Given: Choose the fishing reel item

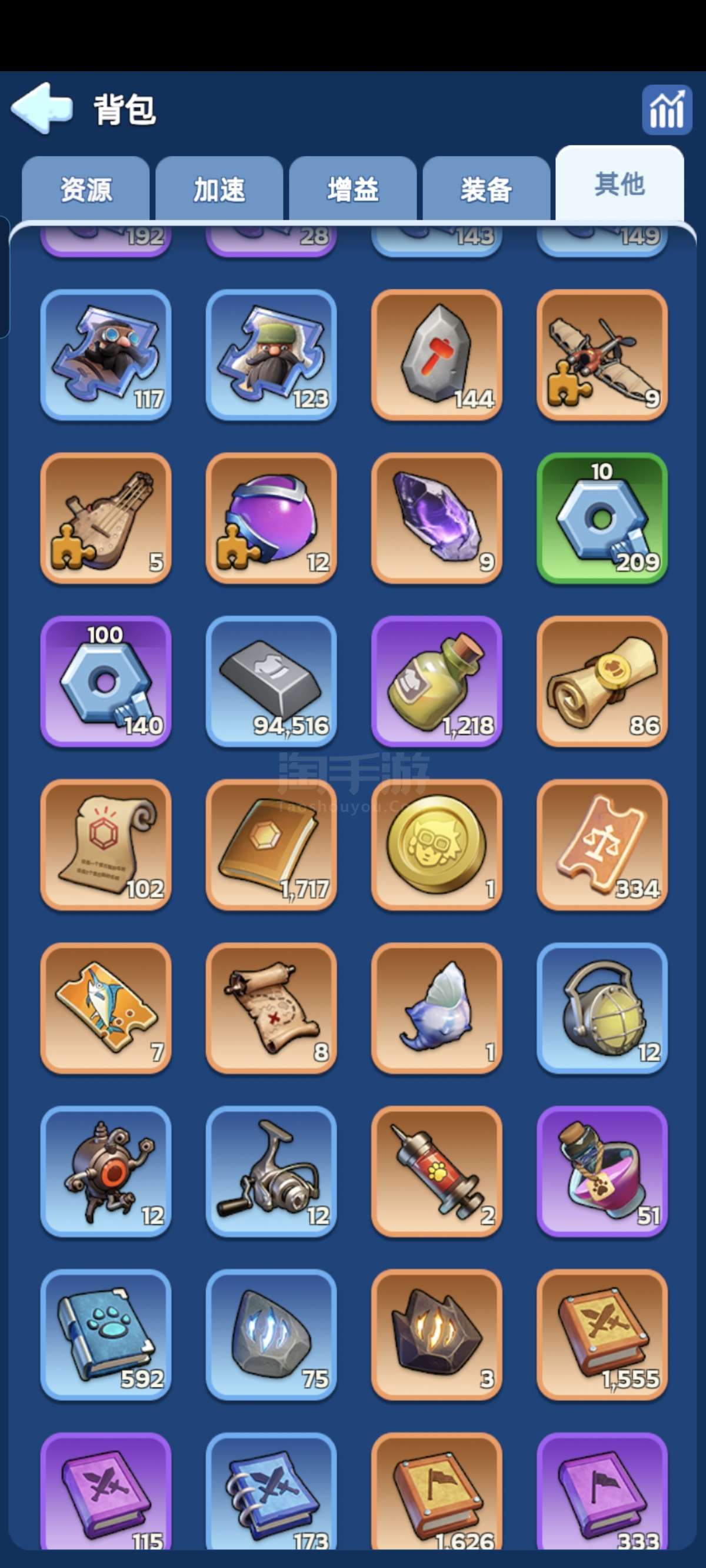Looking at the screenshot, I should (271, 1171).
